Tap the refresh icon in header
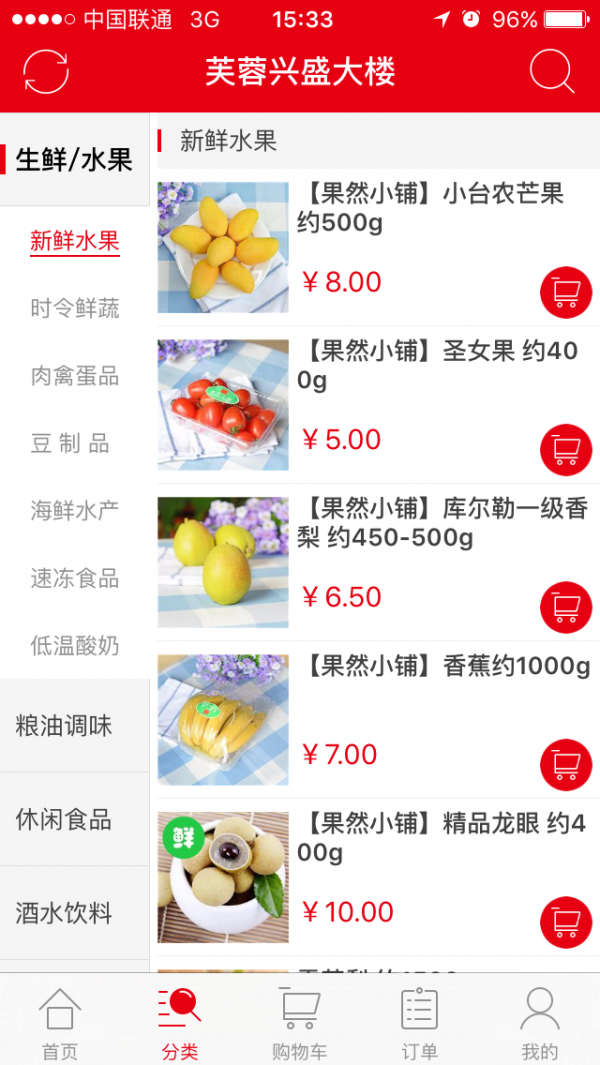 coord(46,71)
